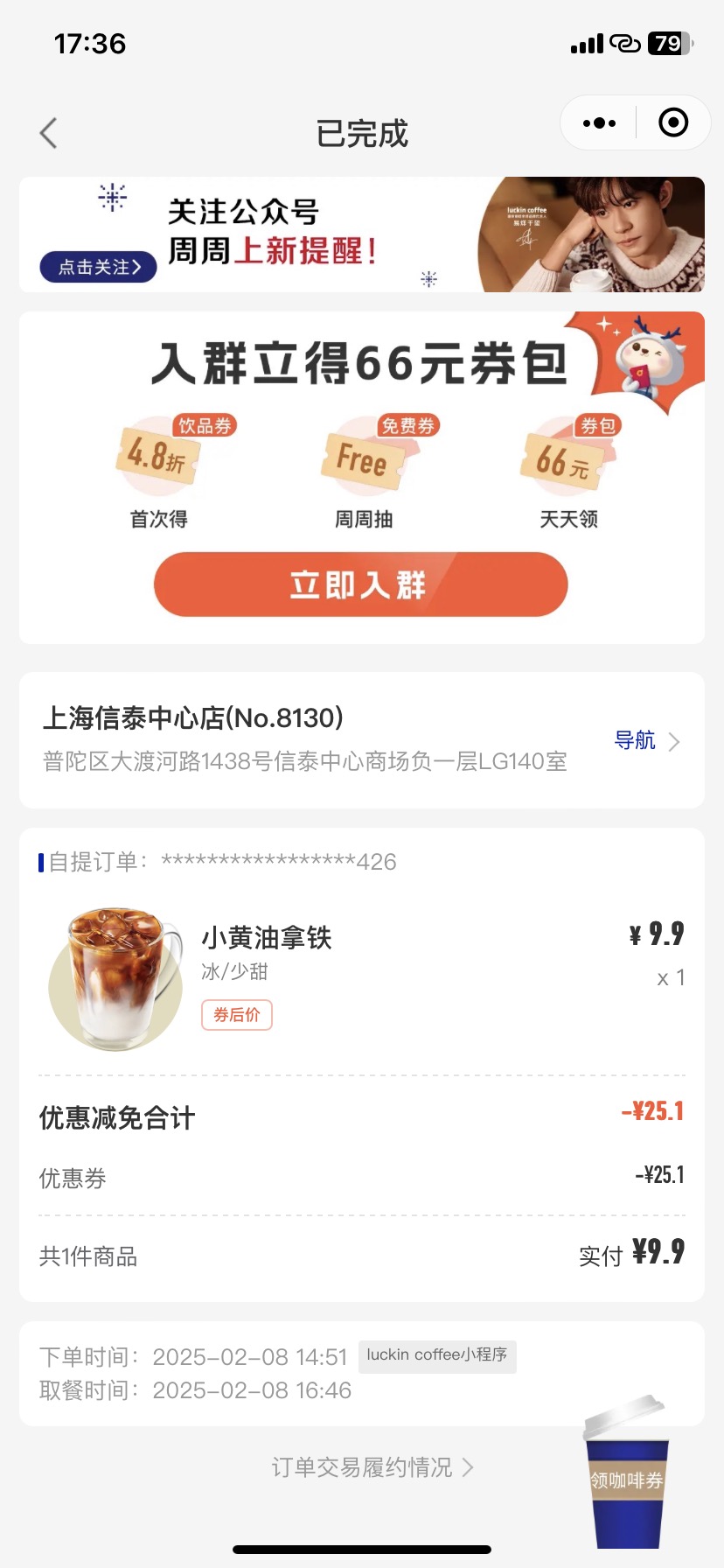Join the group via 立即入群 button
The image size is (724, 1568).
(361, 584)
